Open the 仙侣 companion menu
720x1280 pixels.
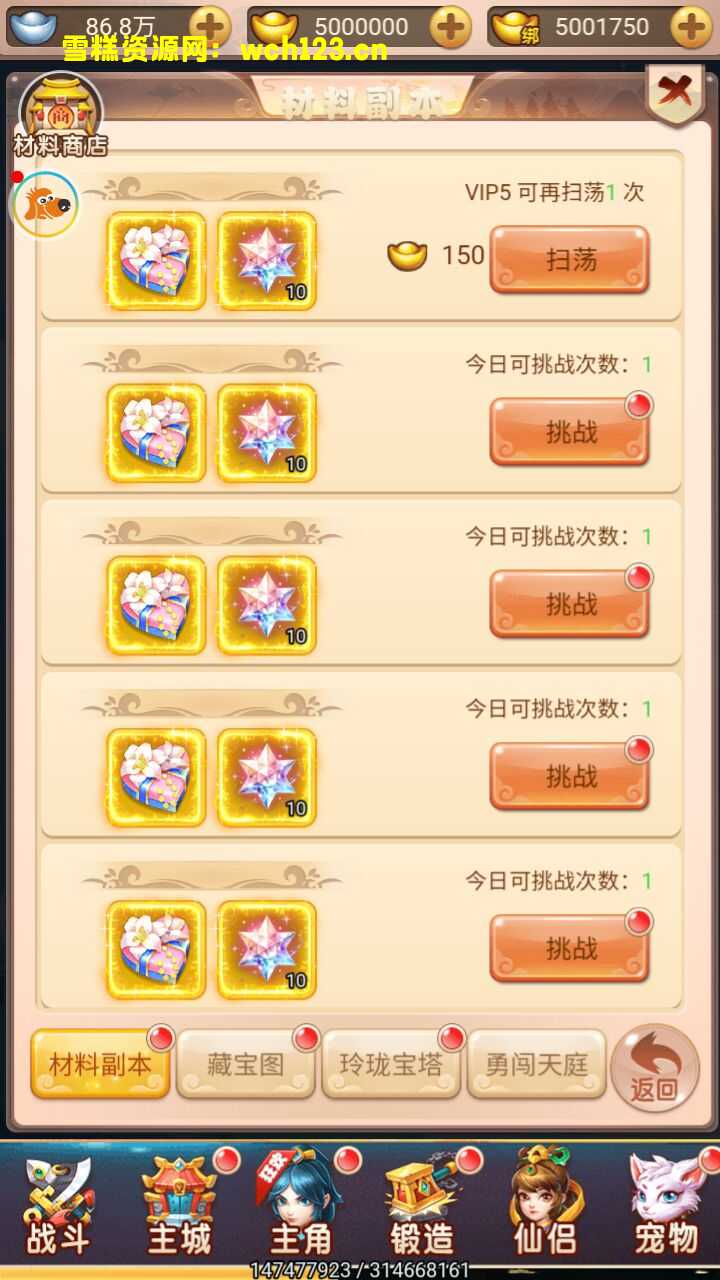(x=545, y=1205)
